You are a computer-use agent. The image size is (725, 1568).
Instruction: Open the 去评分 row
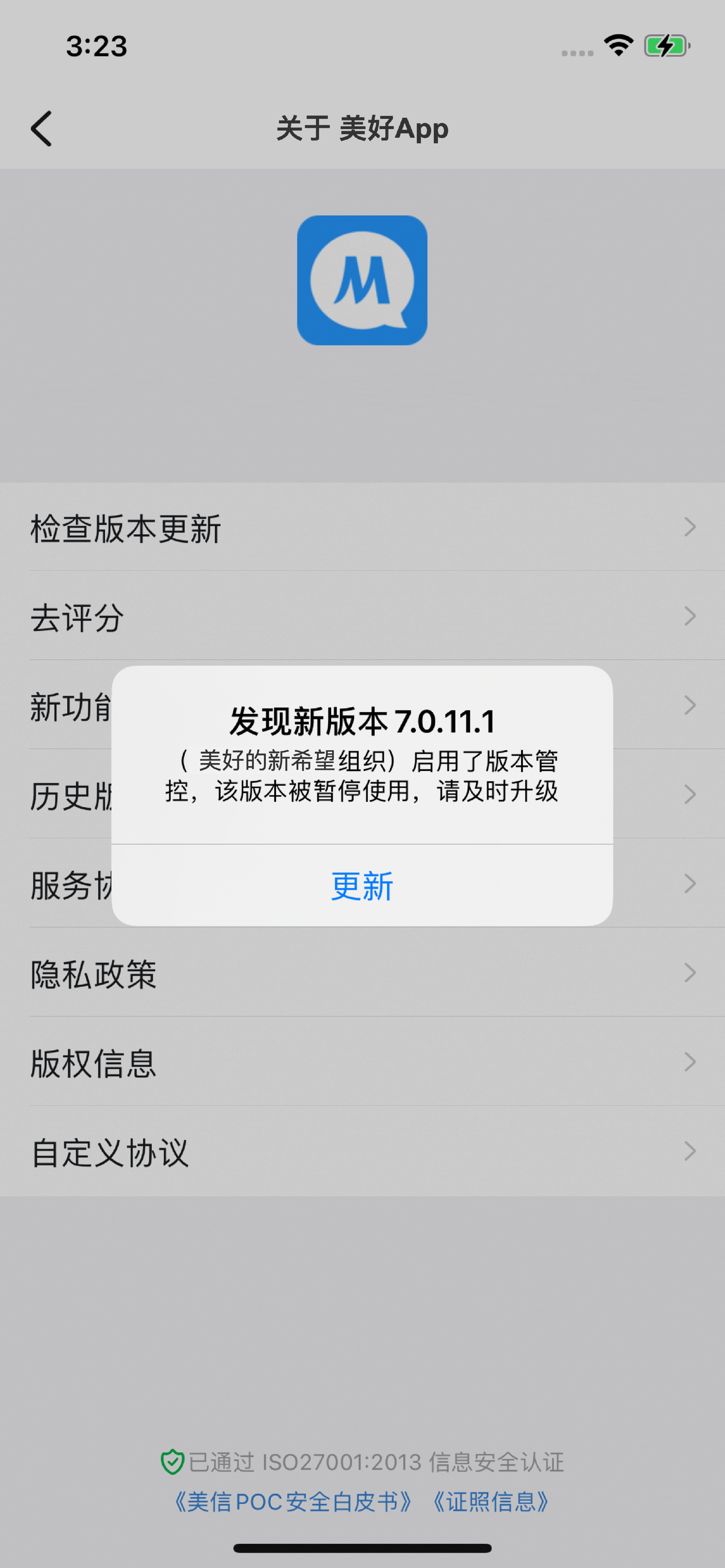click(362, 616)
